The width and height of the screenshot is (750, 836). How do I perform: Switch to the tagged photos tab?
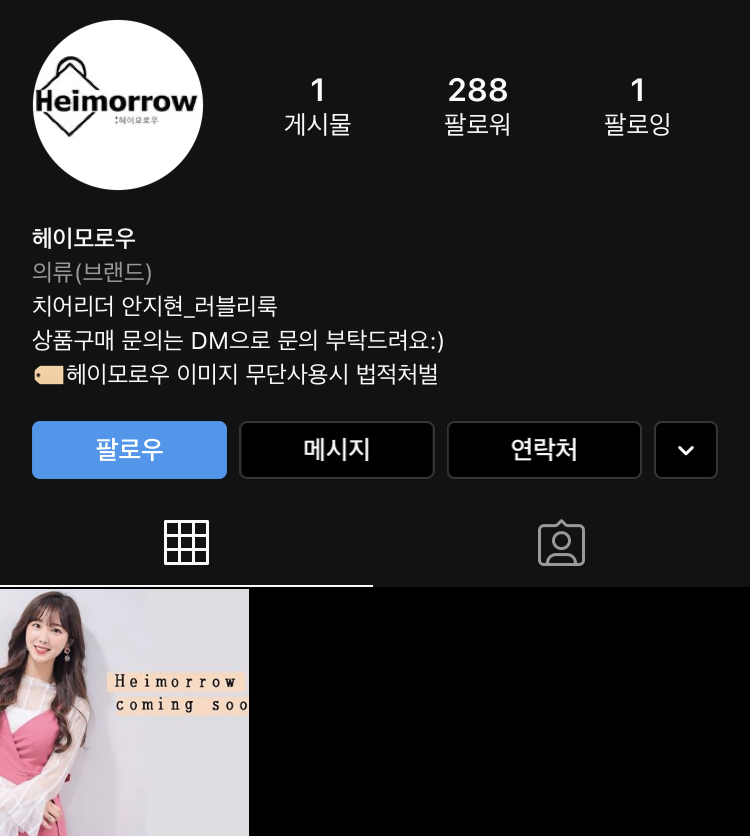[x=561, y=543]
